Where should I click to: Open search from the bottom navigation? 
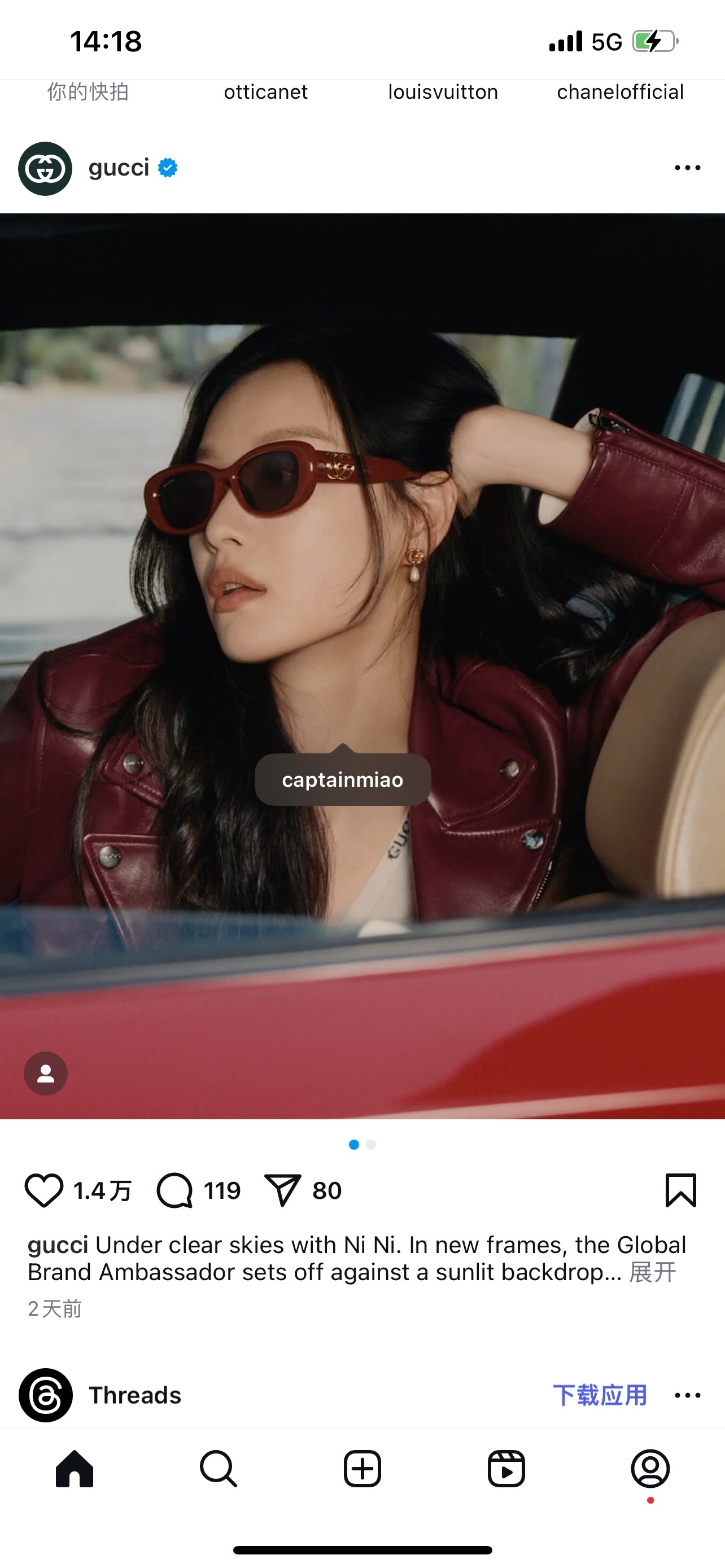[x=218, y=1470]
